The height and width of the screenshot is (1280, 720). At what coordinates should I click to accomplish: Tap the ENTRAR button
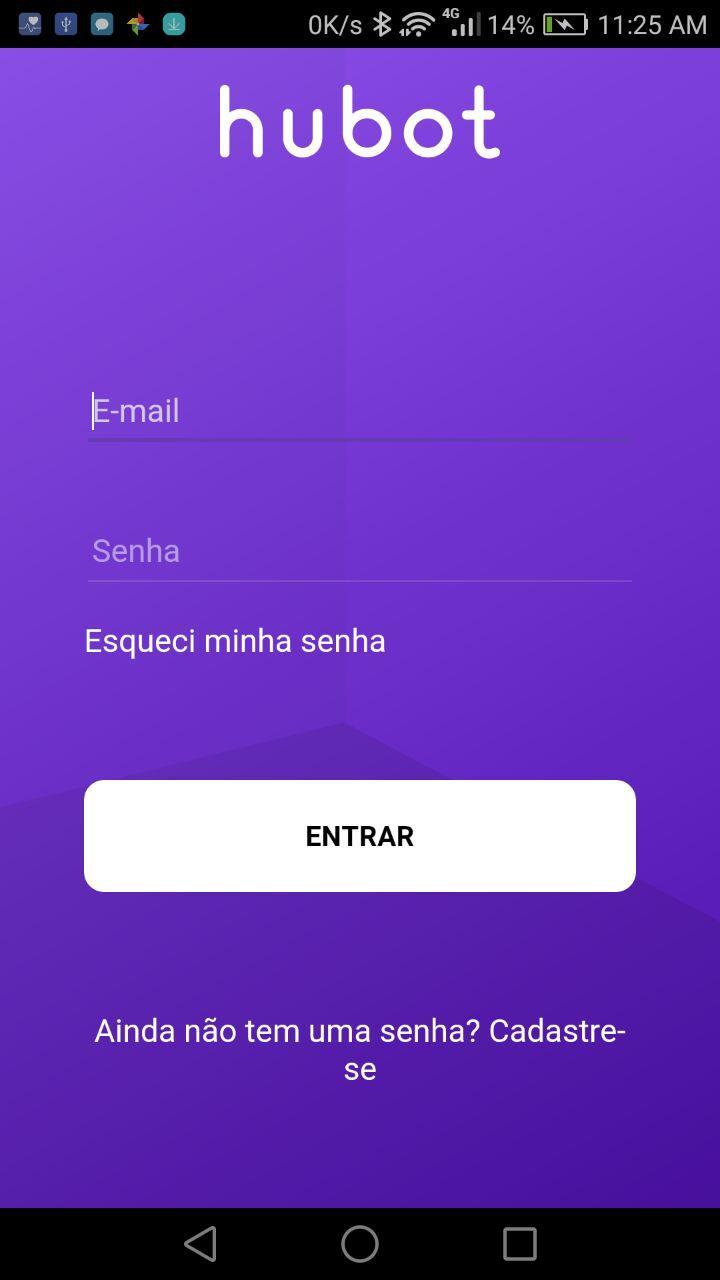(360, 836)
